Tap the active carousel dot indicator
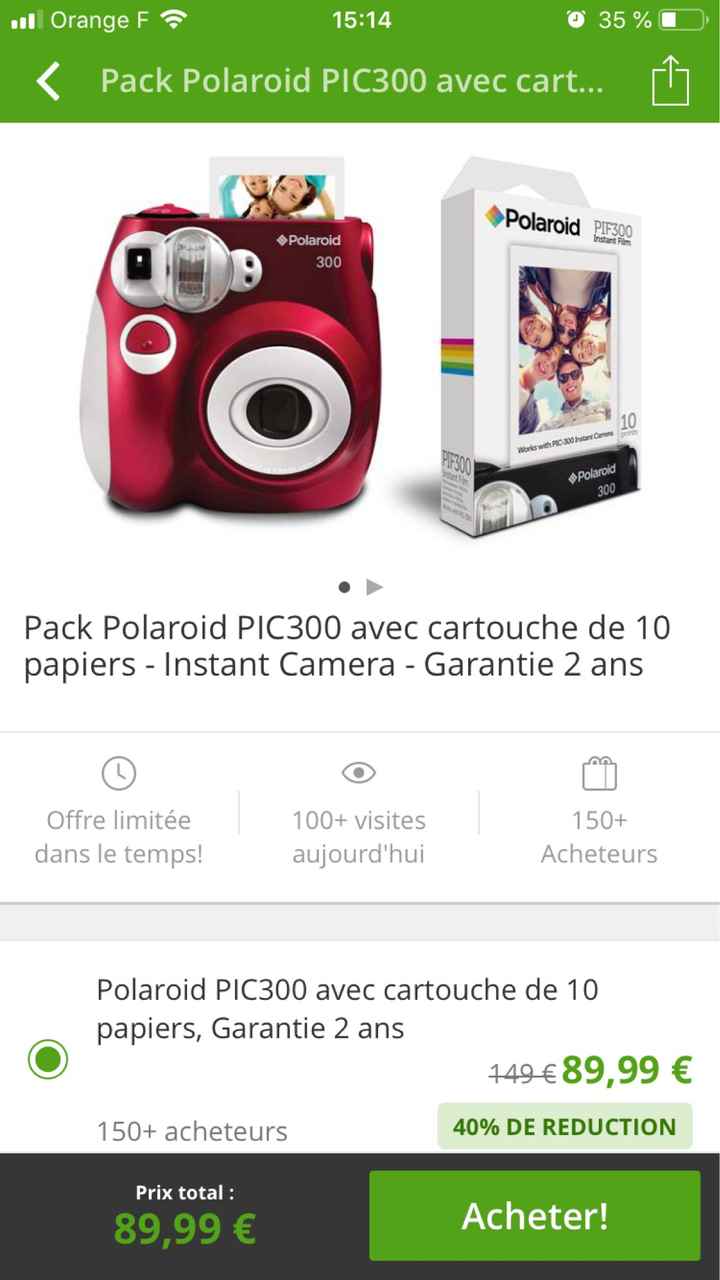The image size is (720, 1280). point(344,587)
